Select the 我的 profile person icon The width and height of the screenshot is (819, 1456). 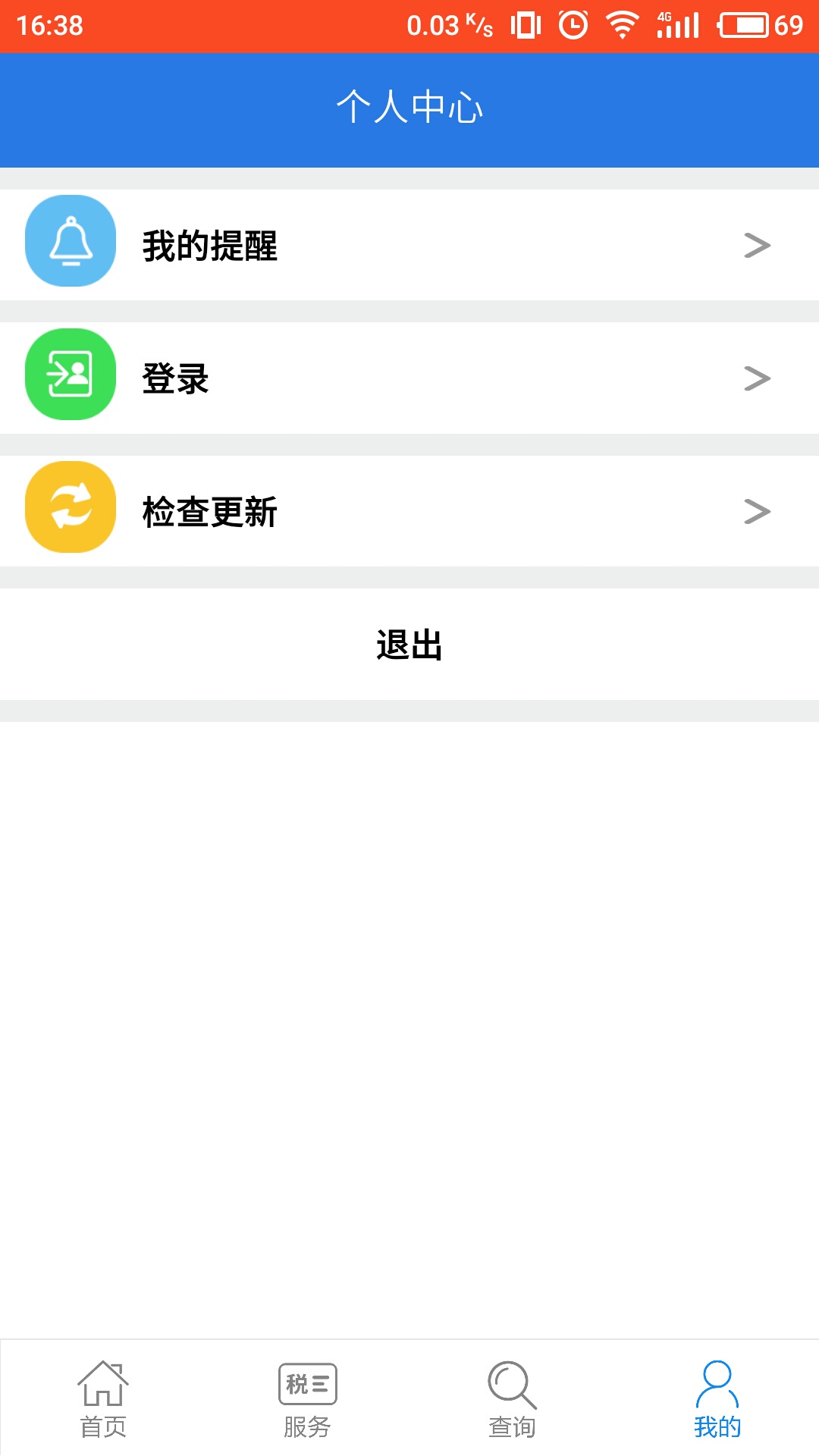(x=717, y=1399)
